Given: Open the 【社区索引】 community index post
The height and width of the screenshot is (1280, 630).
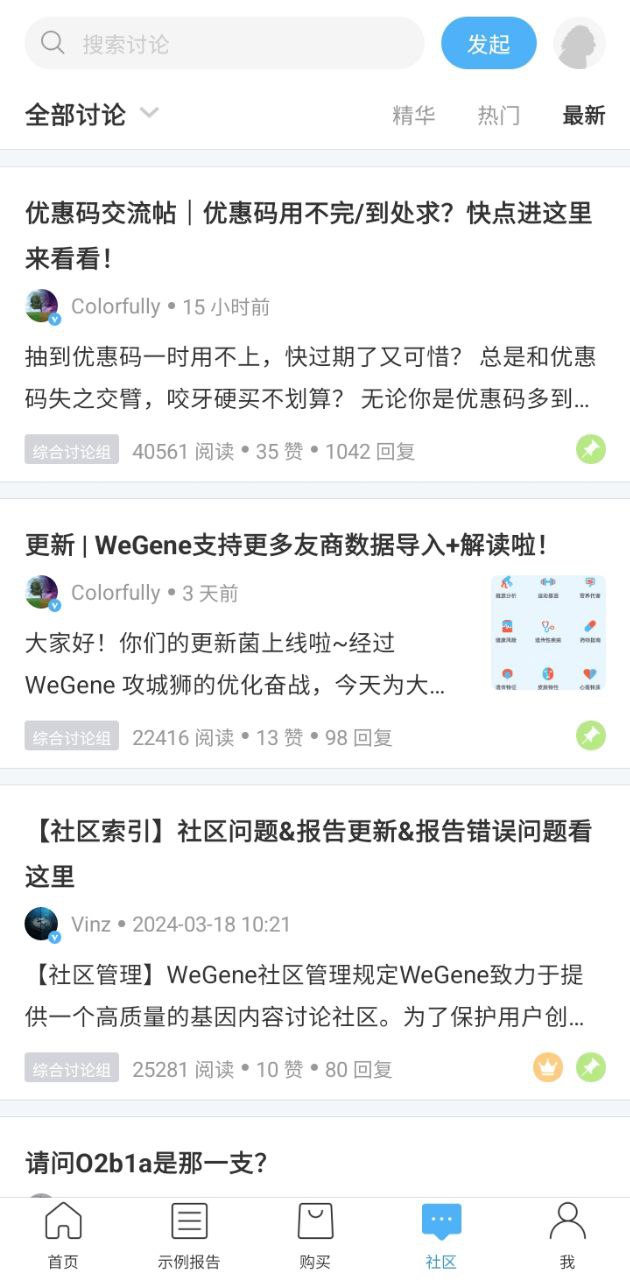Looking at the screenshot, I should click(308, 853).
